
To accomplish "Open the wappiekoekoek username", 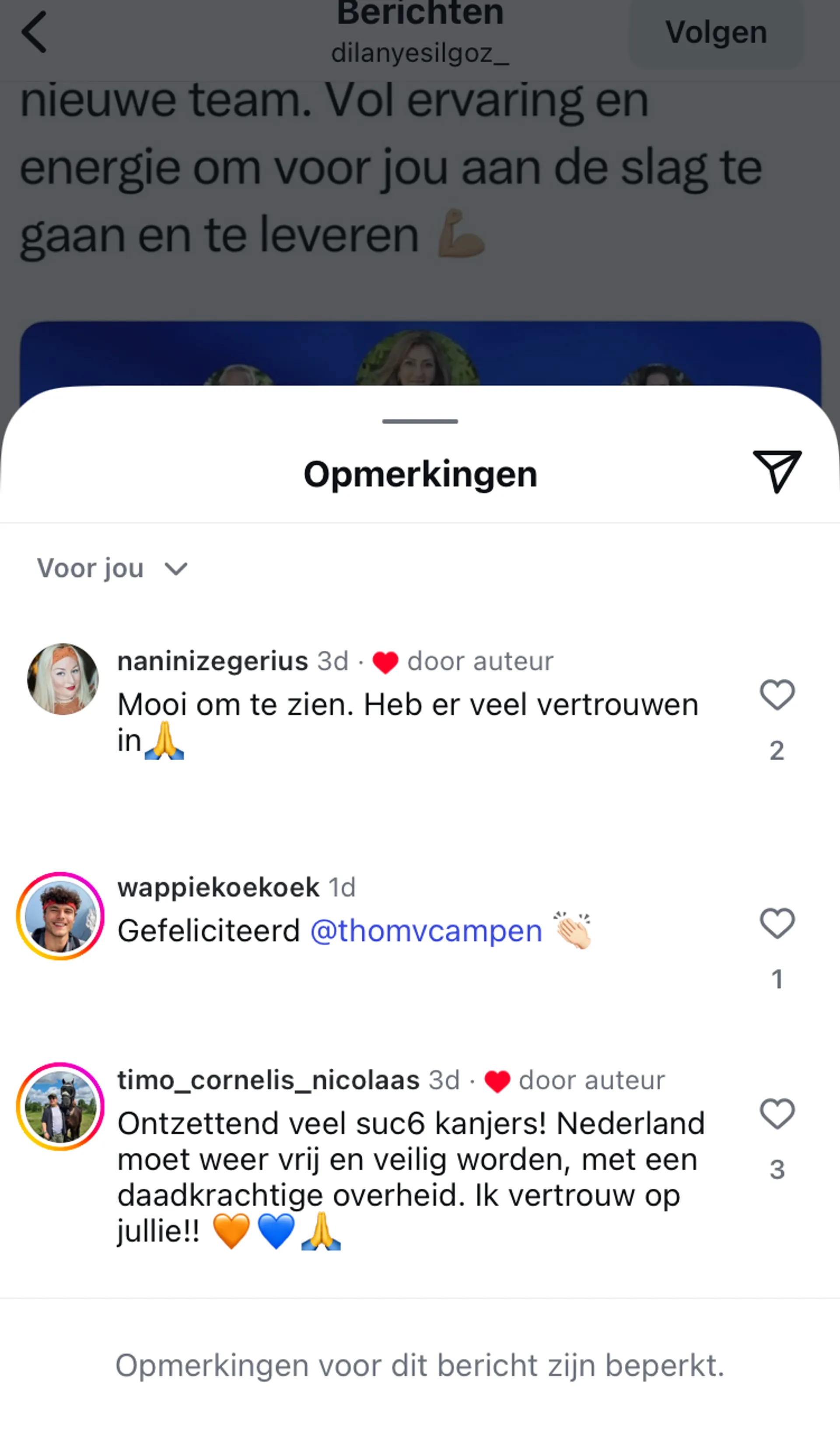I will pyautogui.click(x=218, y=887).
